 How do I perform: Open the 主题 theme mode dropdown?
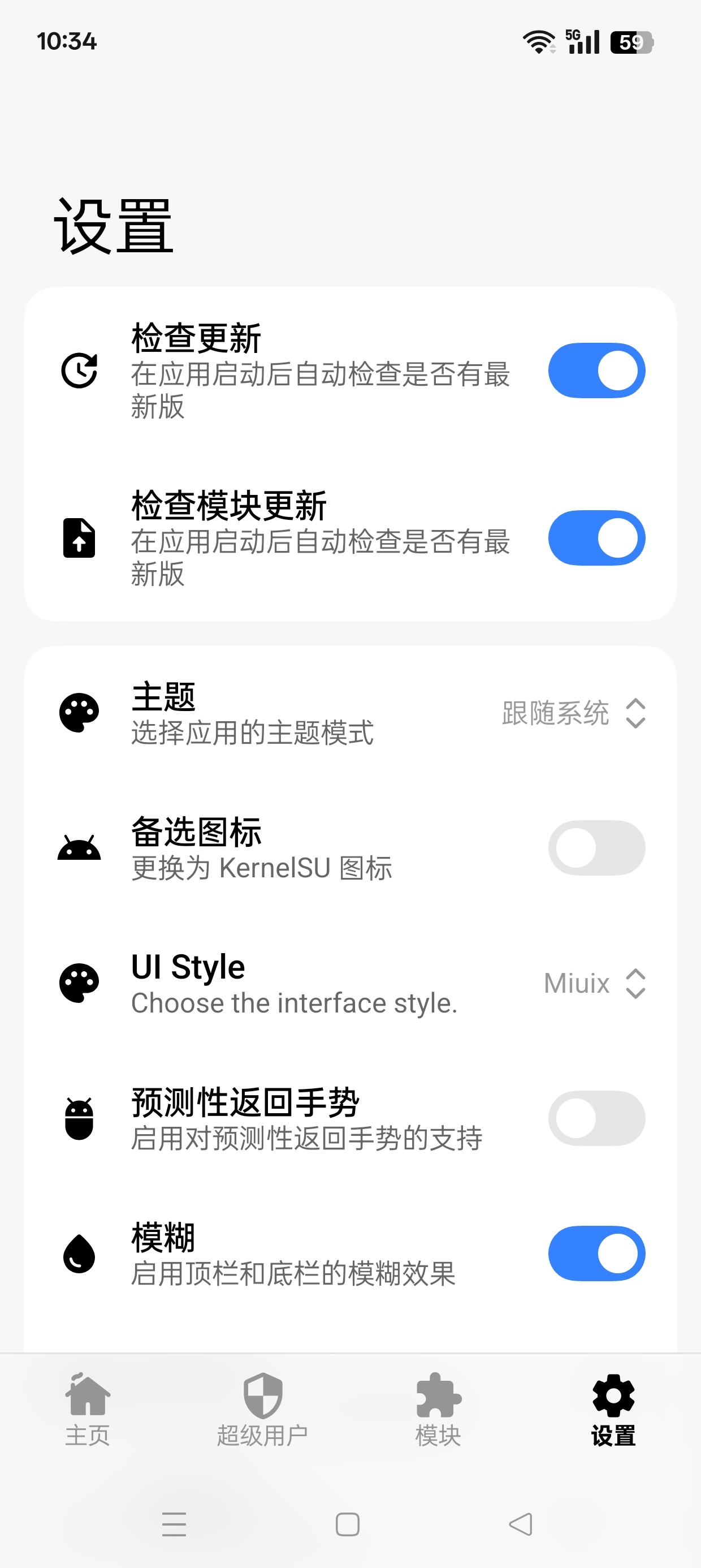pyautogui.click(x=573, y=713)
